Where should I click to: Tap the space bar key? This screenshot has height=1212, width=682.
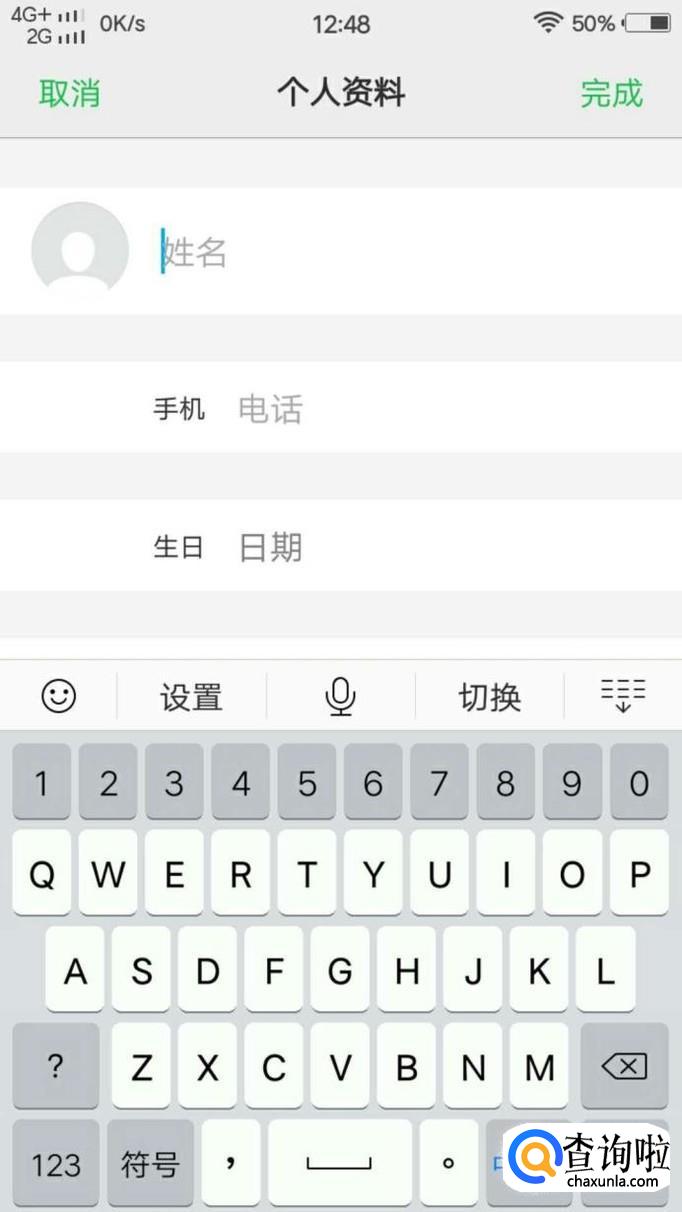pyautogui.click(x=339, y=1163)
